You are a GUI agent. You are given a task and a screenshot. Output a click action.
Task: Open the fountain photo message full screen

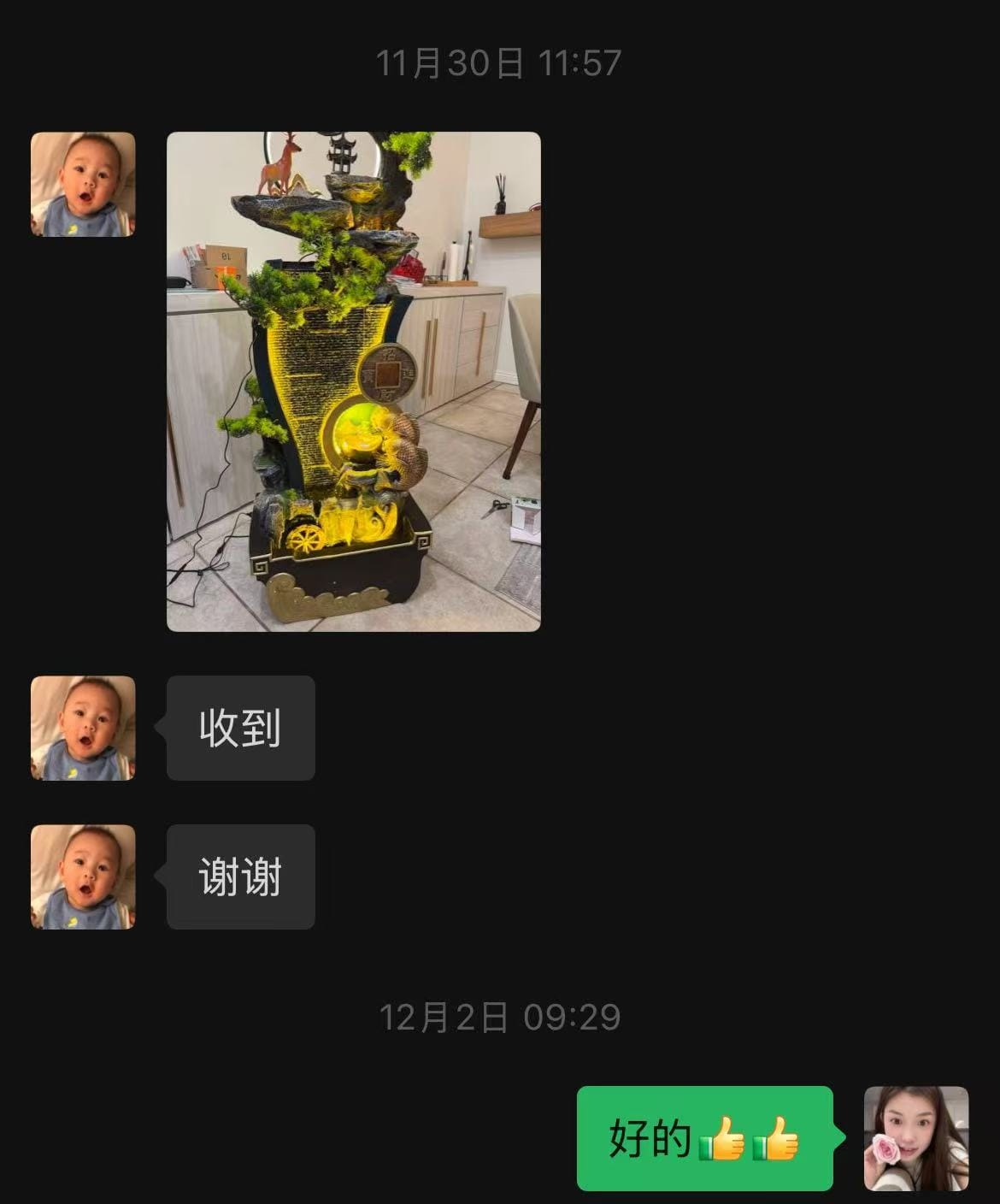click(353, 381)
